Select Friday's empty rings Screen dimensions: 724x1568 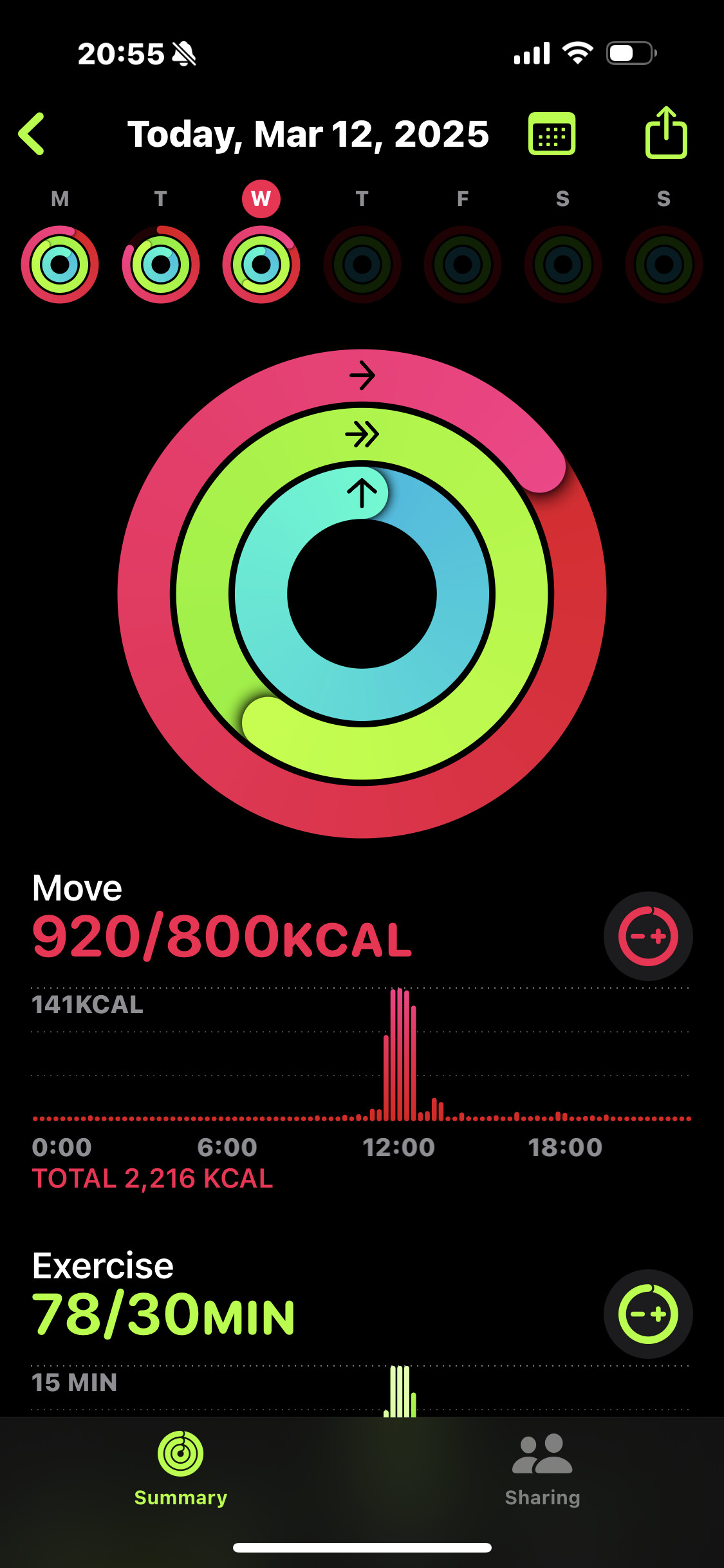(463, 265)
